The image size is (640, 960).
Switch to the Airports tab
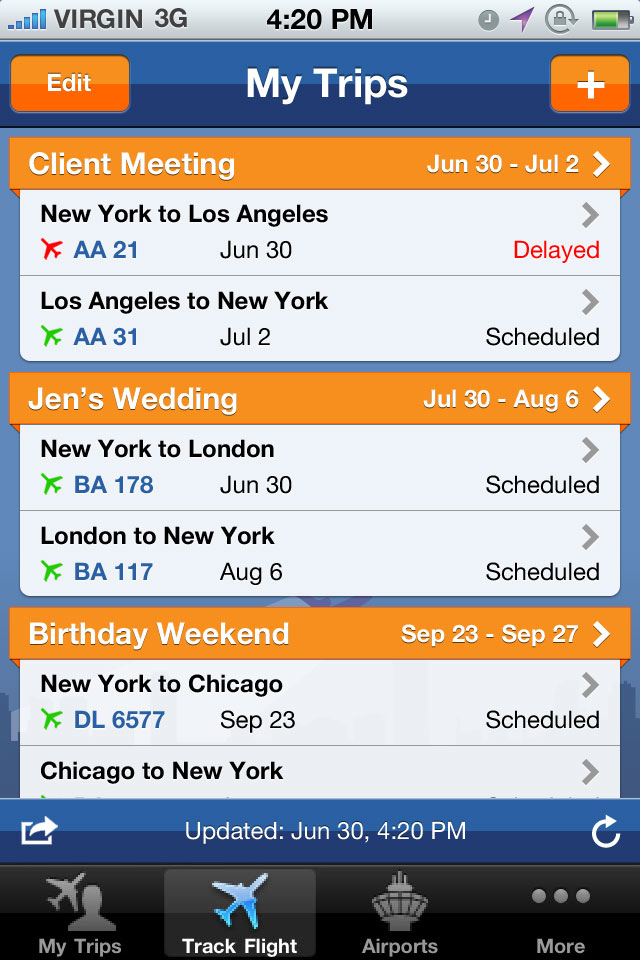coord(400,914)
